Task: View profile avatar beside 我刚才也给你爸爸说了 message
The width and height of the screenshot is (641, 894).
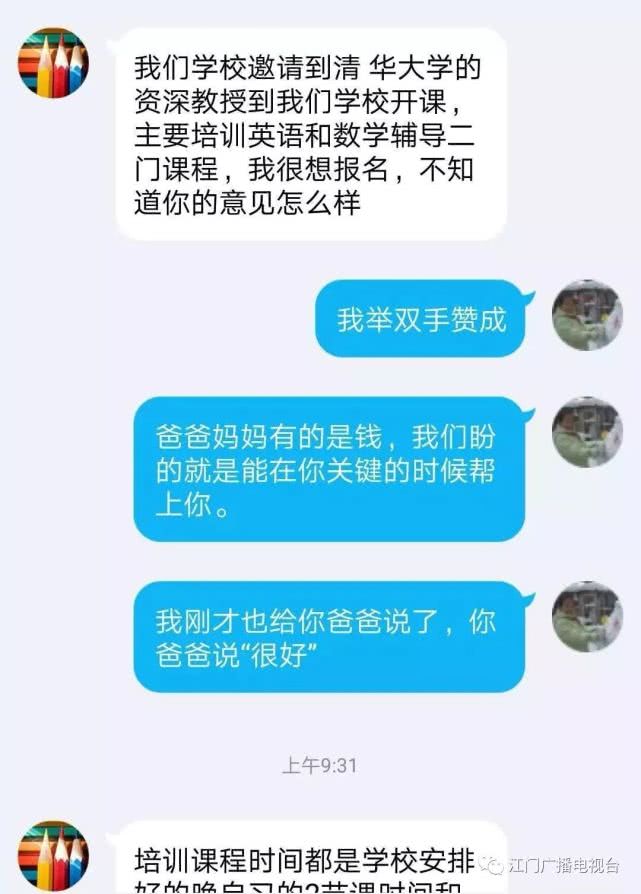Action: pyautogui.click(x=587, y=617)
